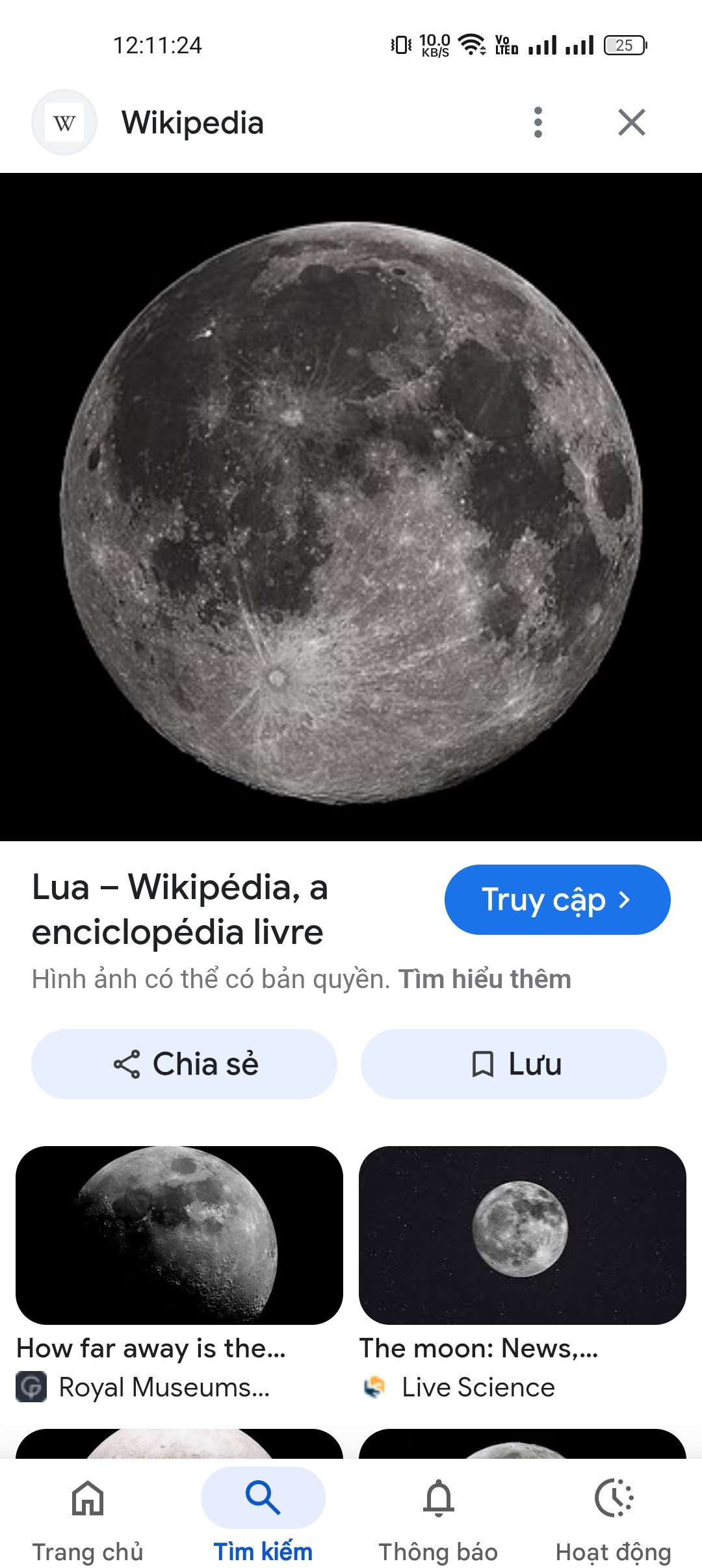Tap the Truy cập button
Image resolution: width=702 pixels, height=1568 pixels.
tap(557, 900)
